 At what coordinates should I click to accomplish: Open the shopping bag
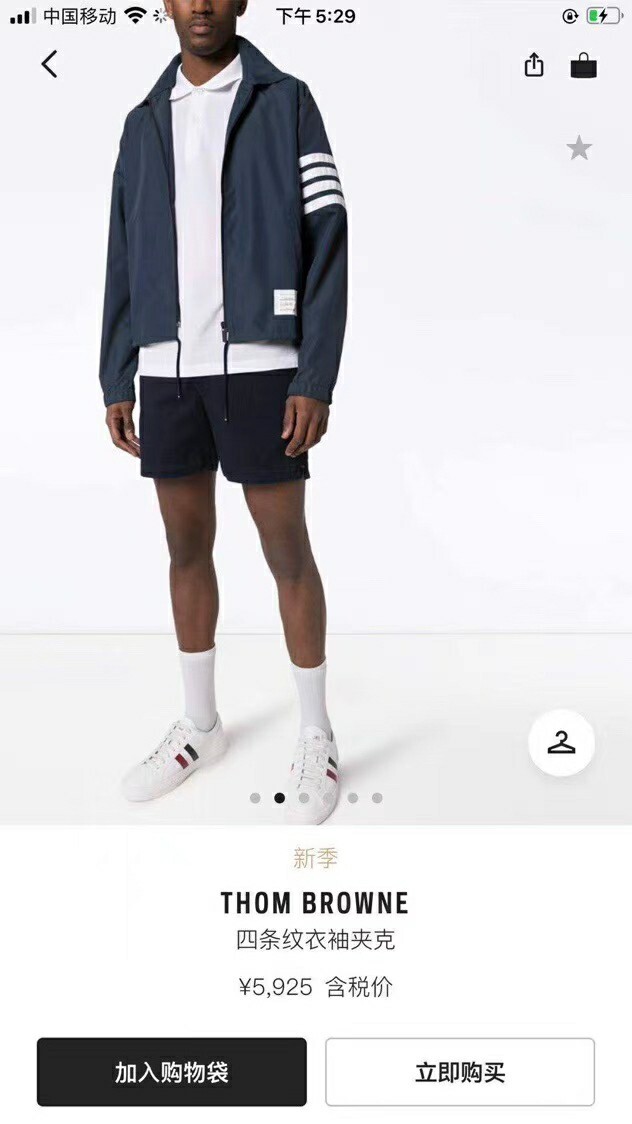point(584,65)
